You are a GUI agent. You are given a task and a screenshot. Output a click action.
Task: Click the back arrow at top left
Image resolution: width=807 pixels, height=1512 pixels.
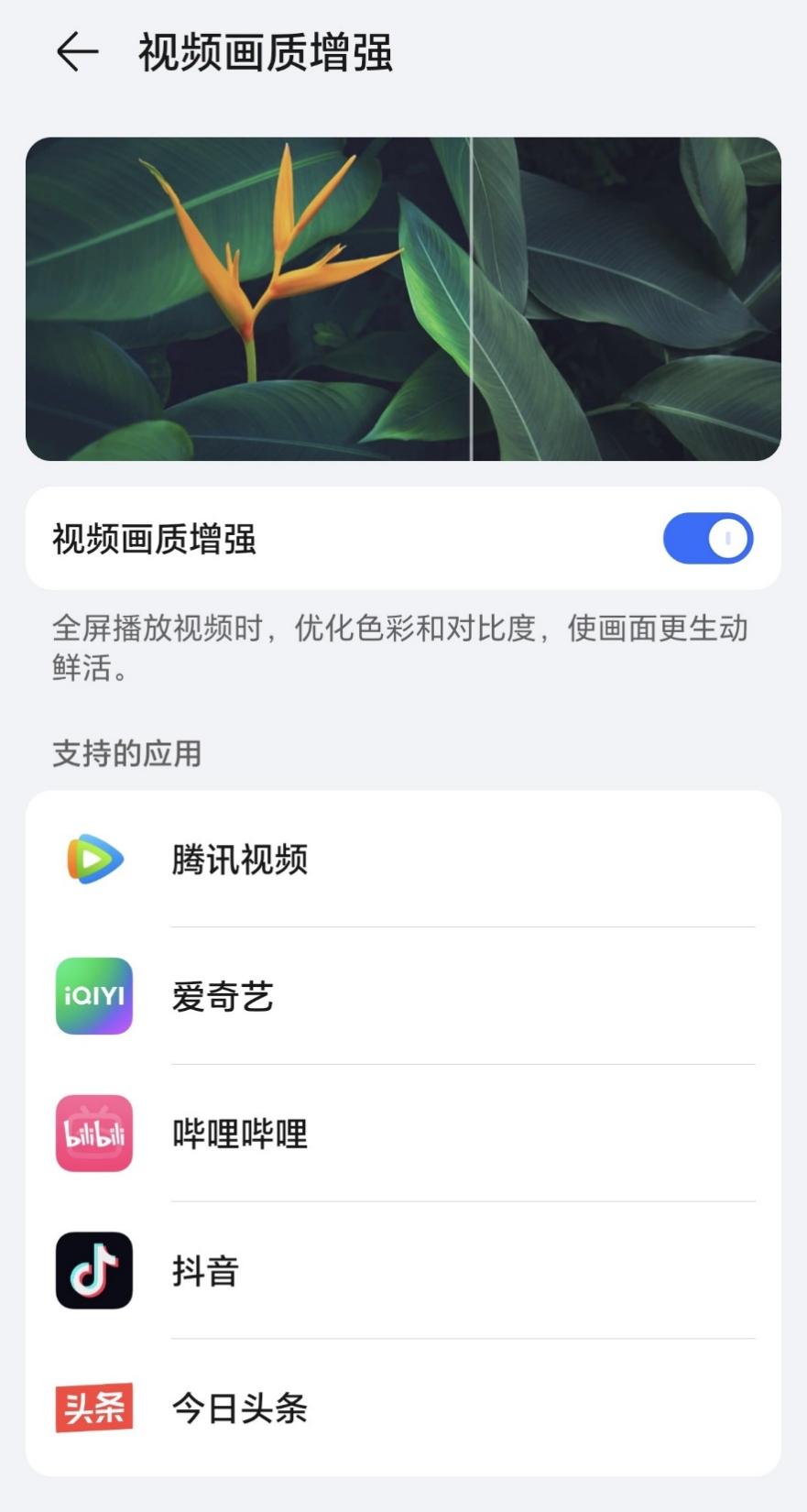click(73, 51)
